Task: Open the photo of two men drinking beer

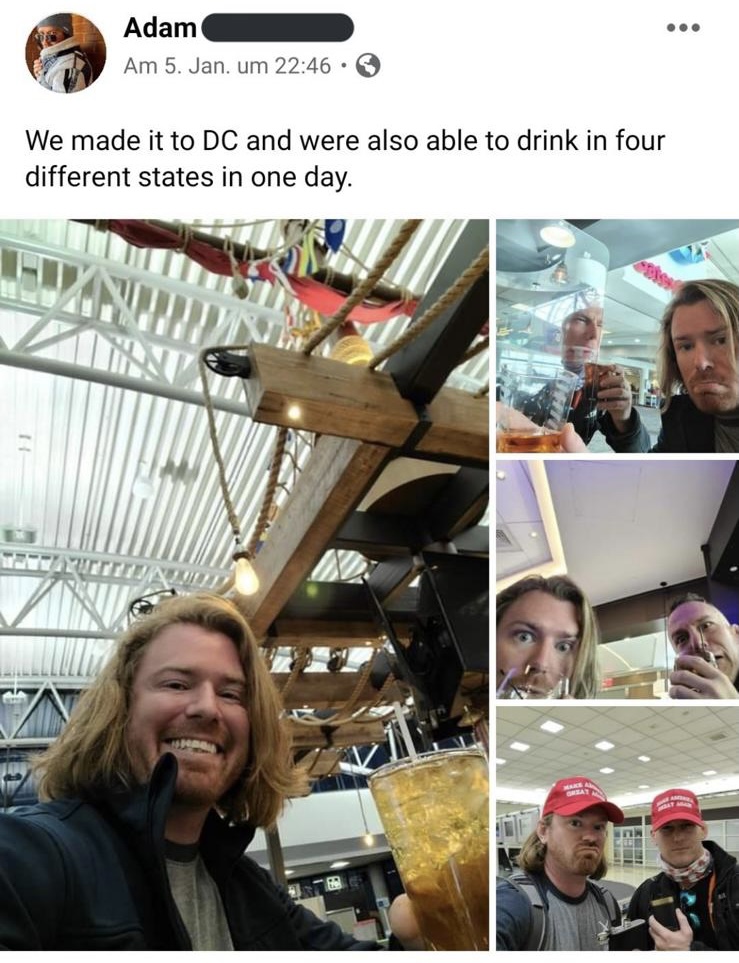Action: (x=617, y=336)
